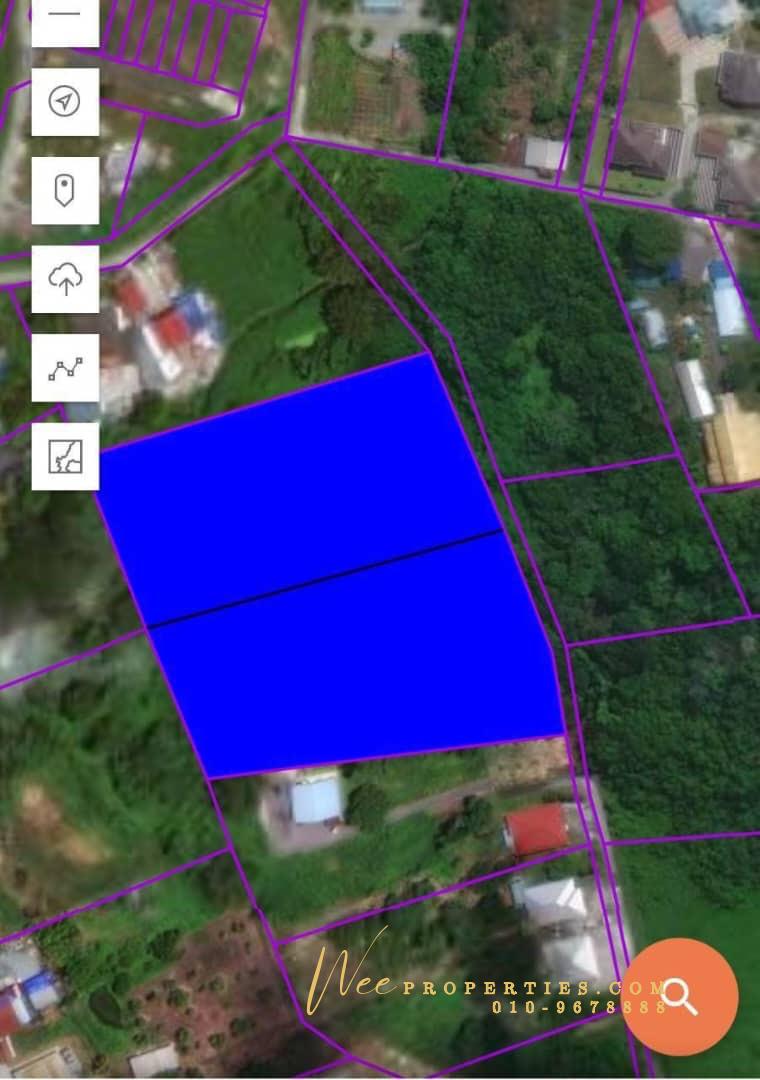This screenshot has width=760, height=1080.
Task: Center map on my current location
Action: [x=65, y=102]
